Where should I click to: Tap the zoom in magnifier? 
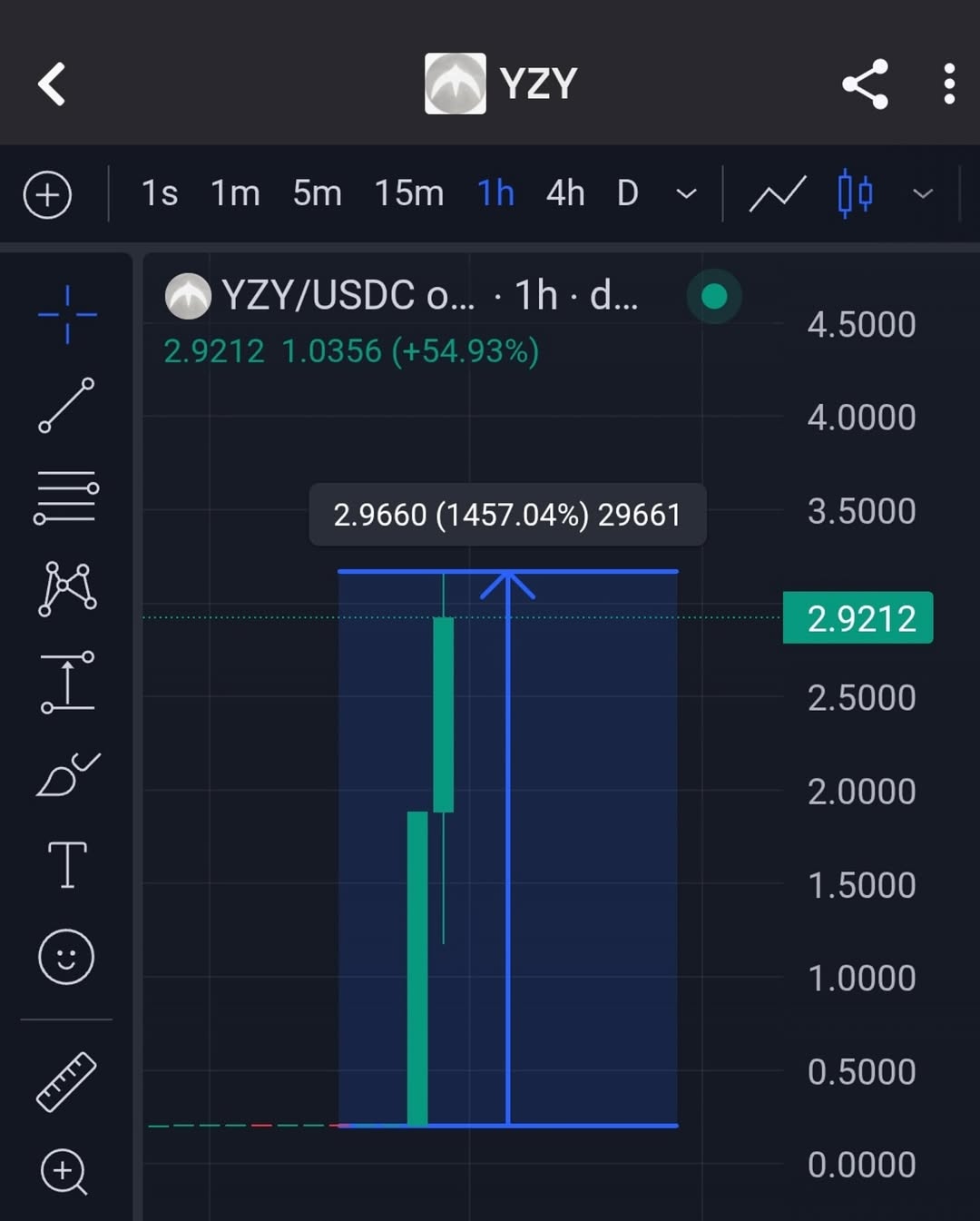64,1172
